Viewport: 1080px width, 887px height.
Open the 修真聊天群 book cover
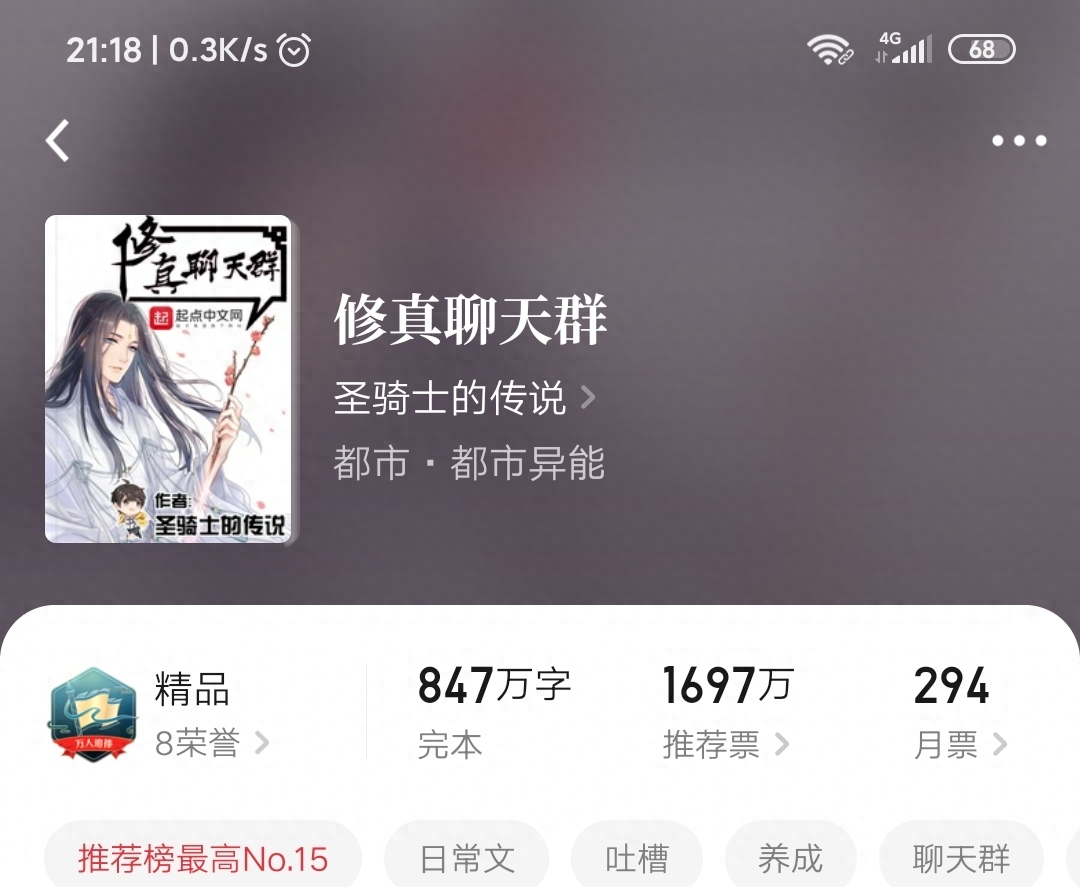click(168, 379)
